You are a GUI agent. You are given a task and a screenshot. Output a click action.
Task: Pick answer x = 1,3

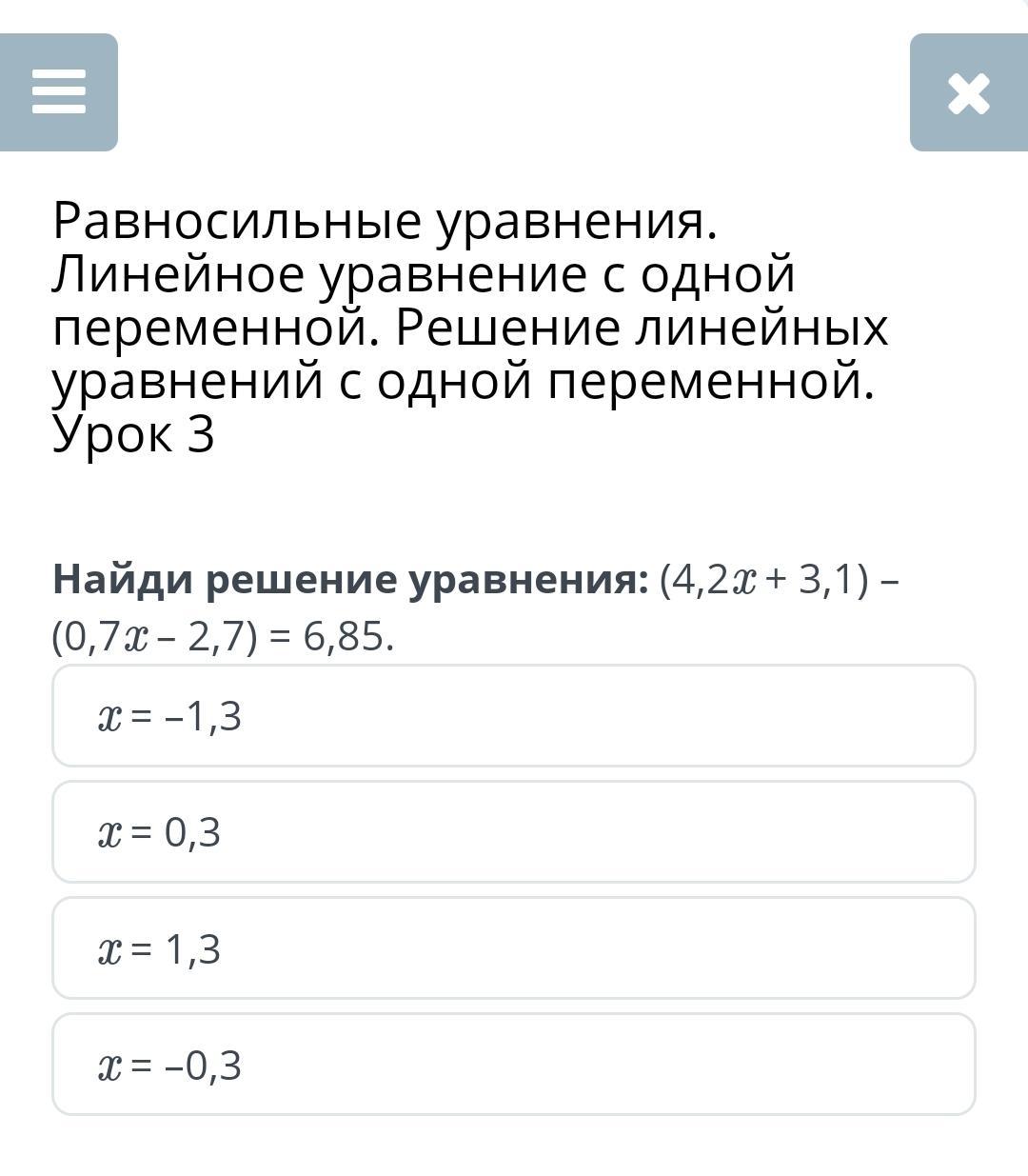514,947
